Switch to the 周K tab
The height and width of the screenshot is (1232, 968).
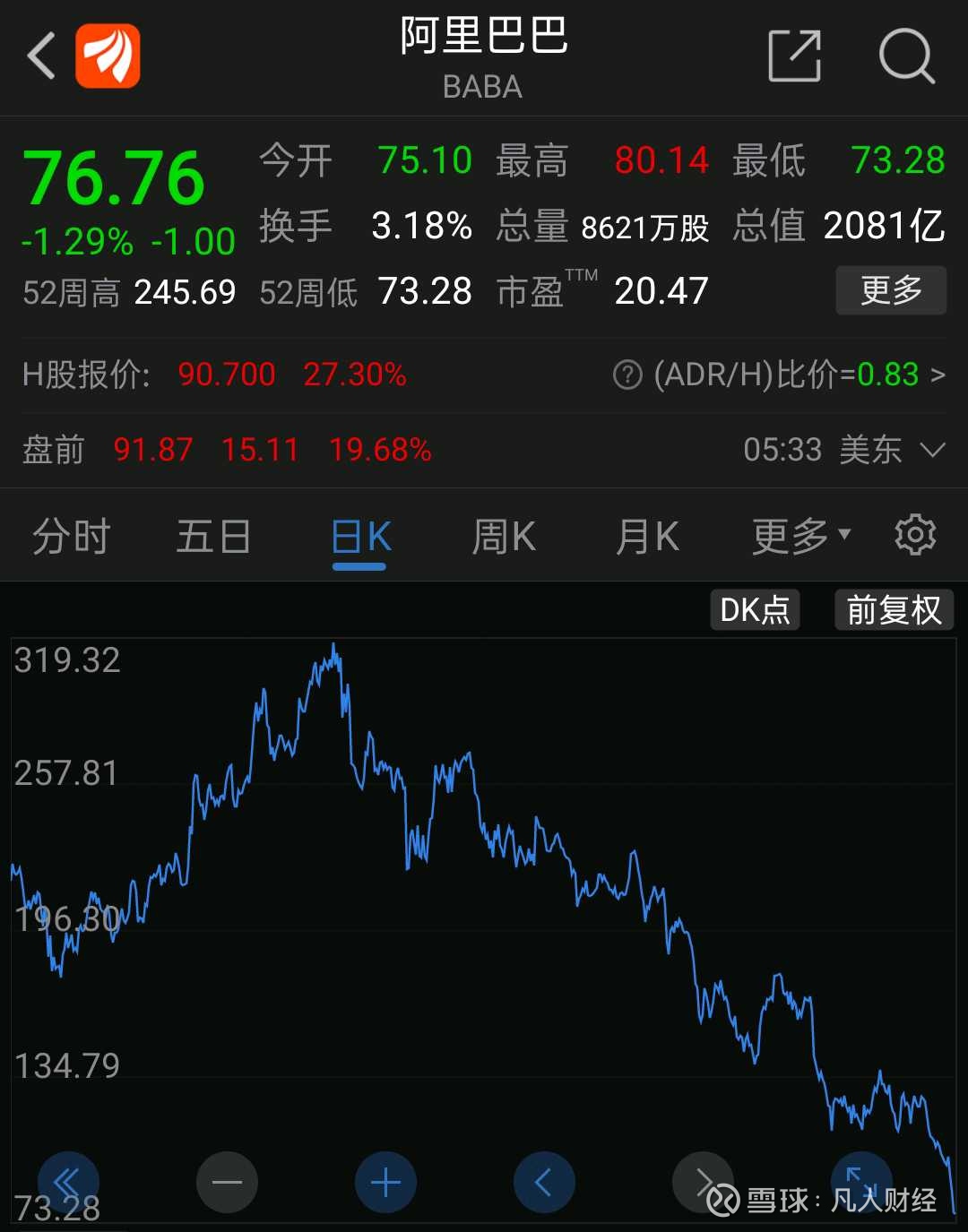pos(503,536)
